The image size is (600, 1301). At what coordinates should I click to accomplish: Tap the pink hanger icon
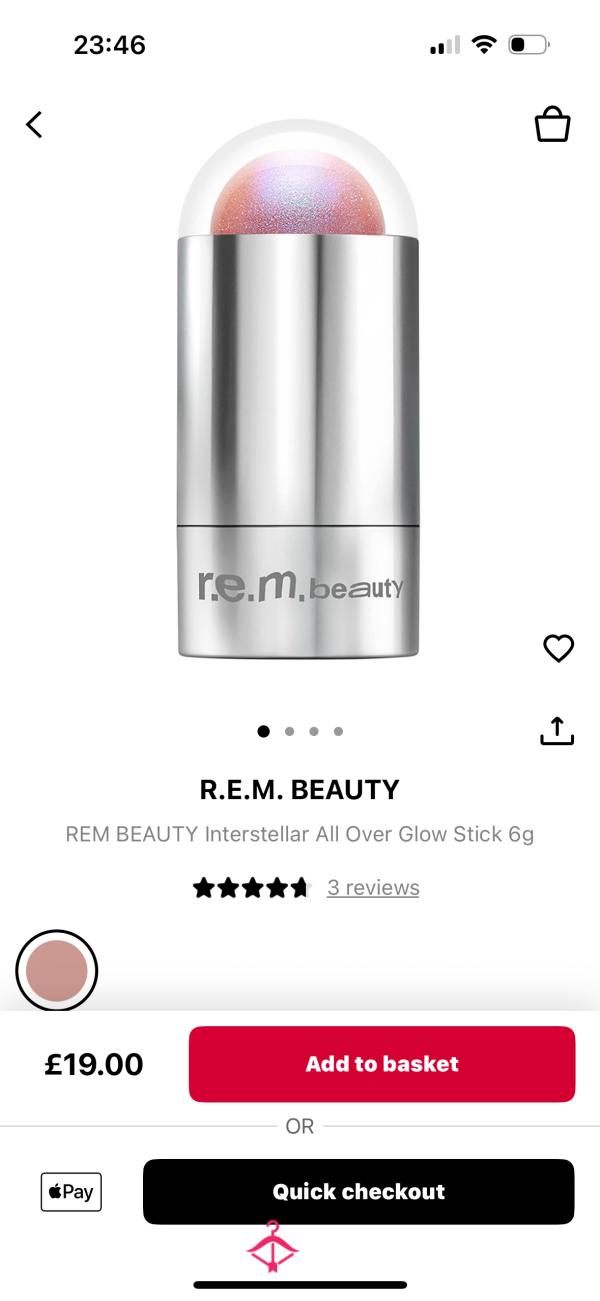coord(273,1247)
